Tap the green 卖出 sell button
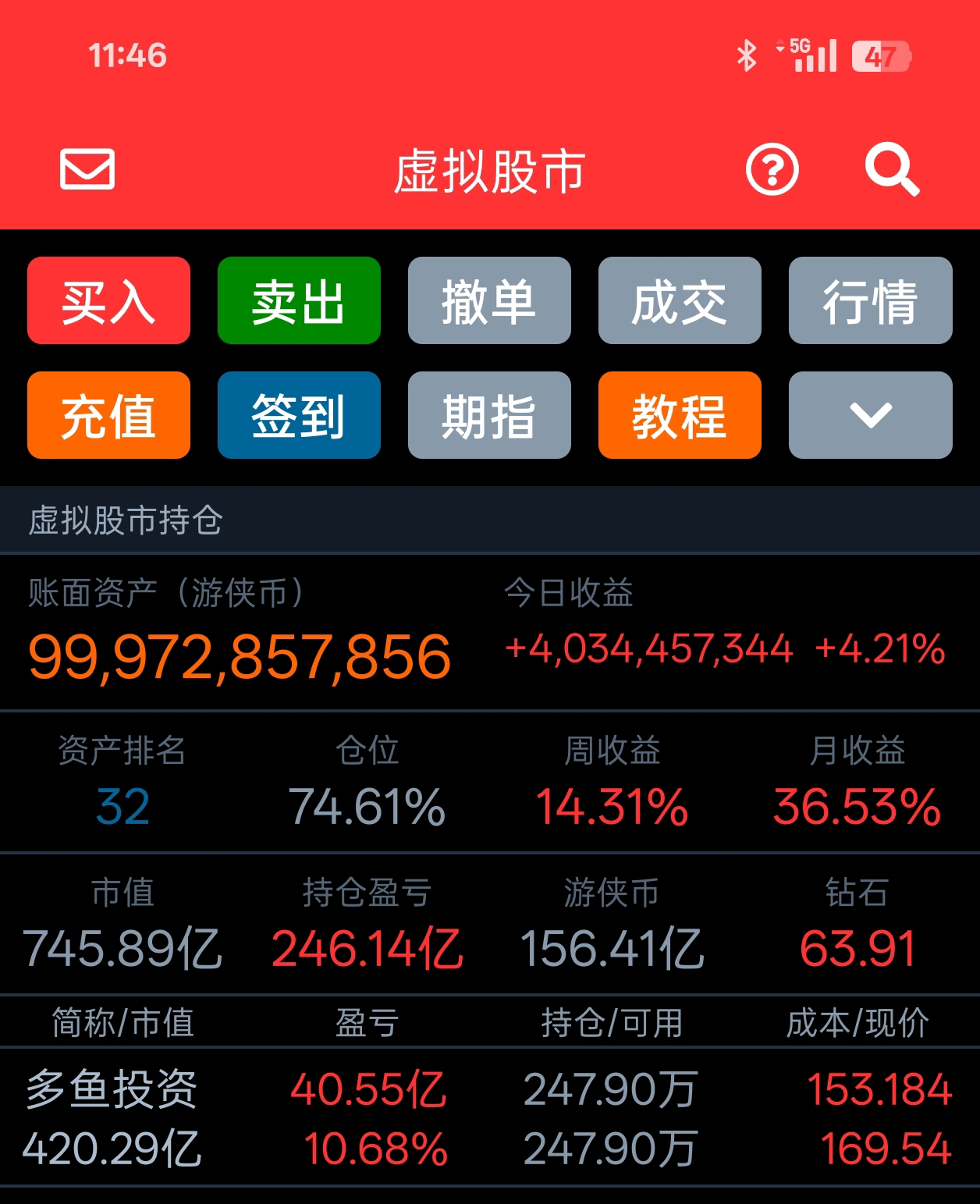 pyautogui.click(x=299, y=300)
